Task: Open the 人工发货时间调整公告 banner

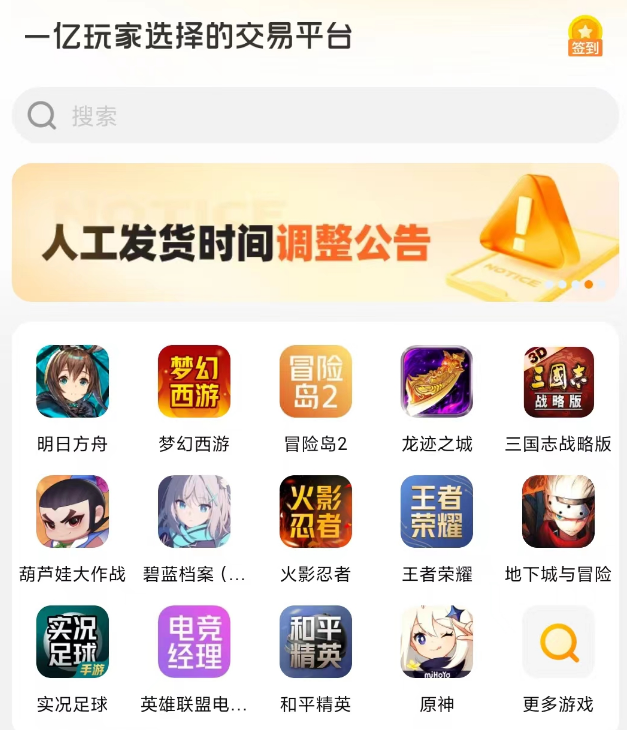Action: tap(315, 232)
